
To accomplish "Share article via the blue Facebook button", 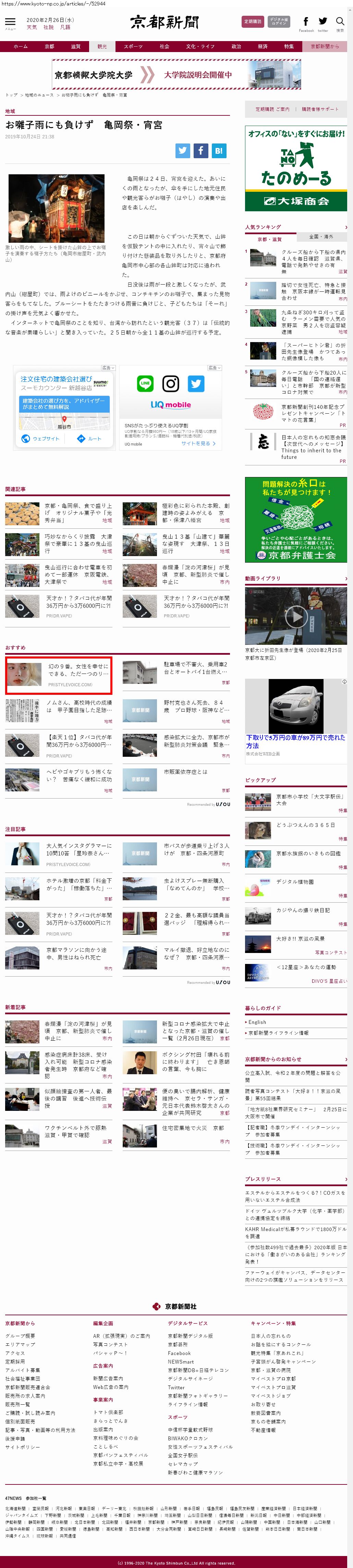I will [200, 150].
